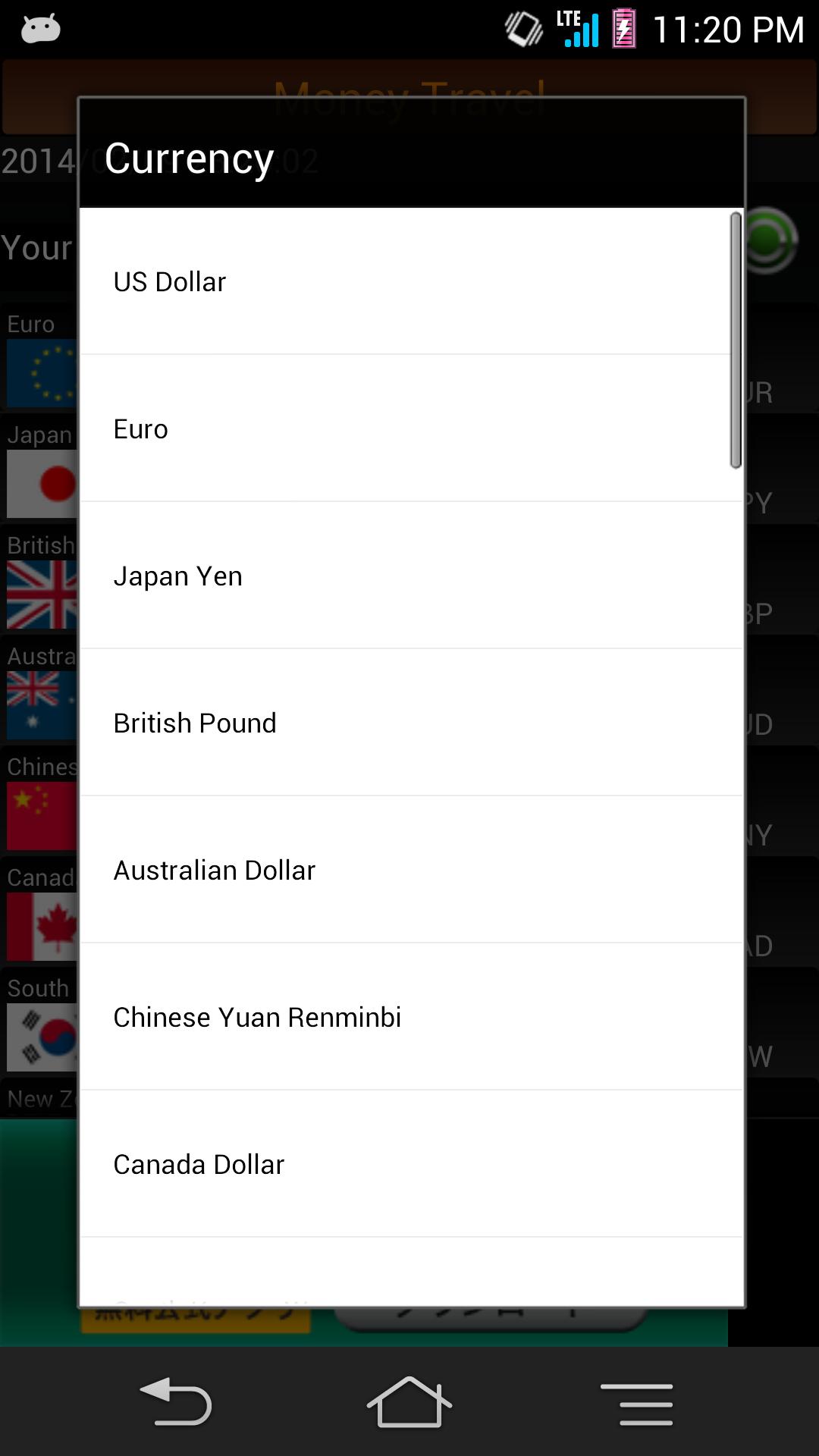Tap the Japan flag icon
The width and height of the screenshot is (819, 1456).
coord(41,483)
